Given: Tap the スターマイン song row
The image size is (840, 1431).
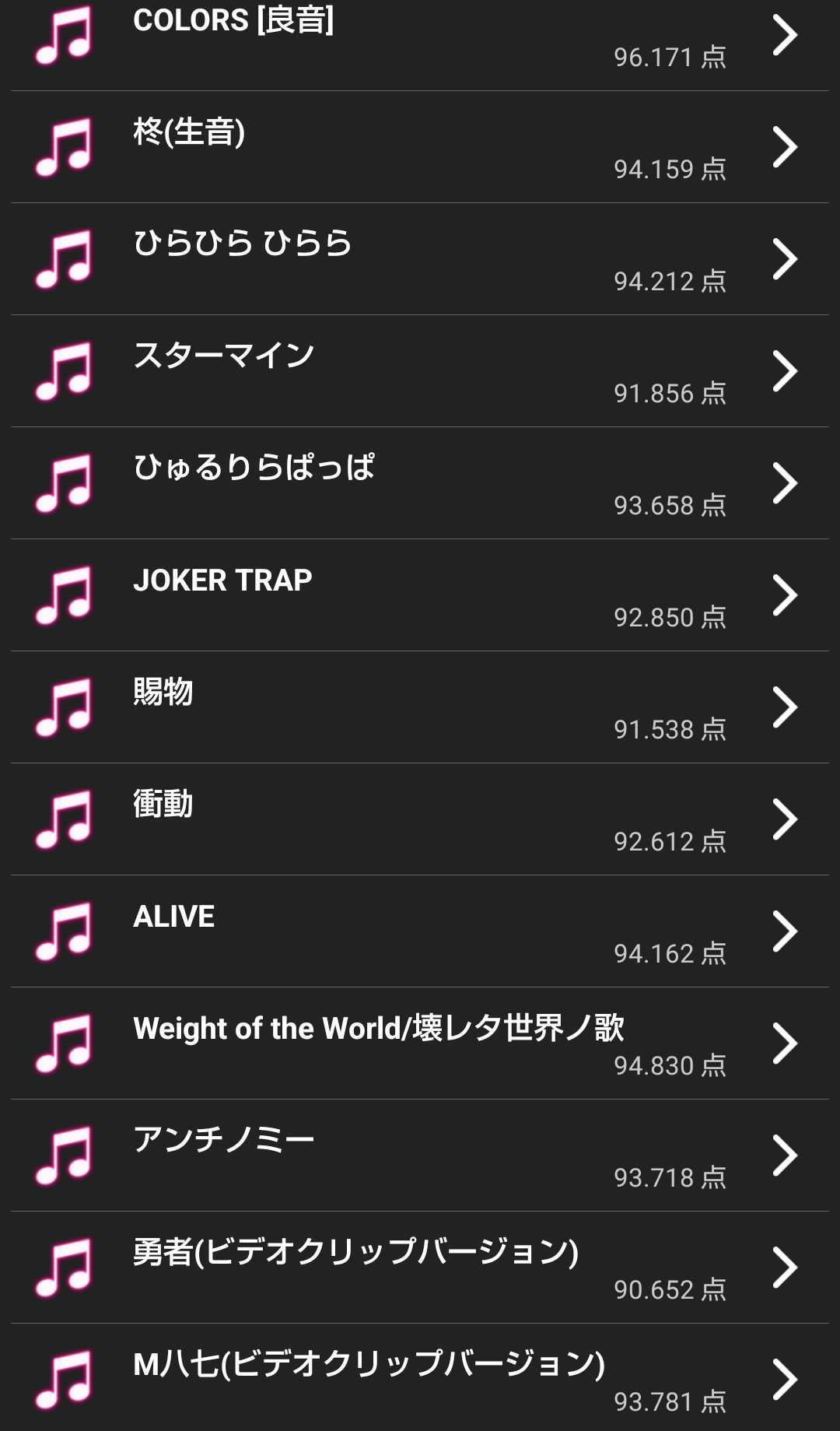Looking at the screenshot, I should (420, 372).
